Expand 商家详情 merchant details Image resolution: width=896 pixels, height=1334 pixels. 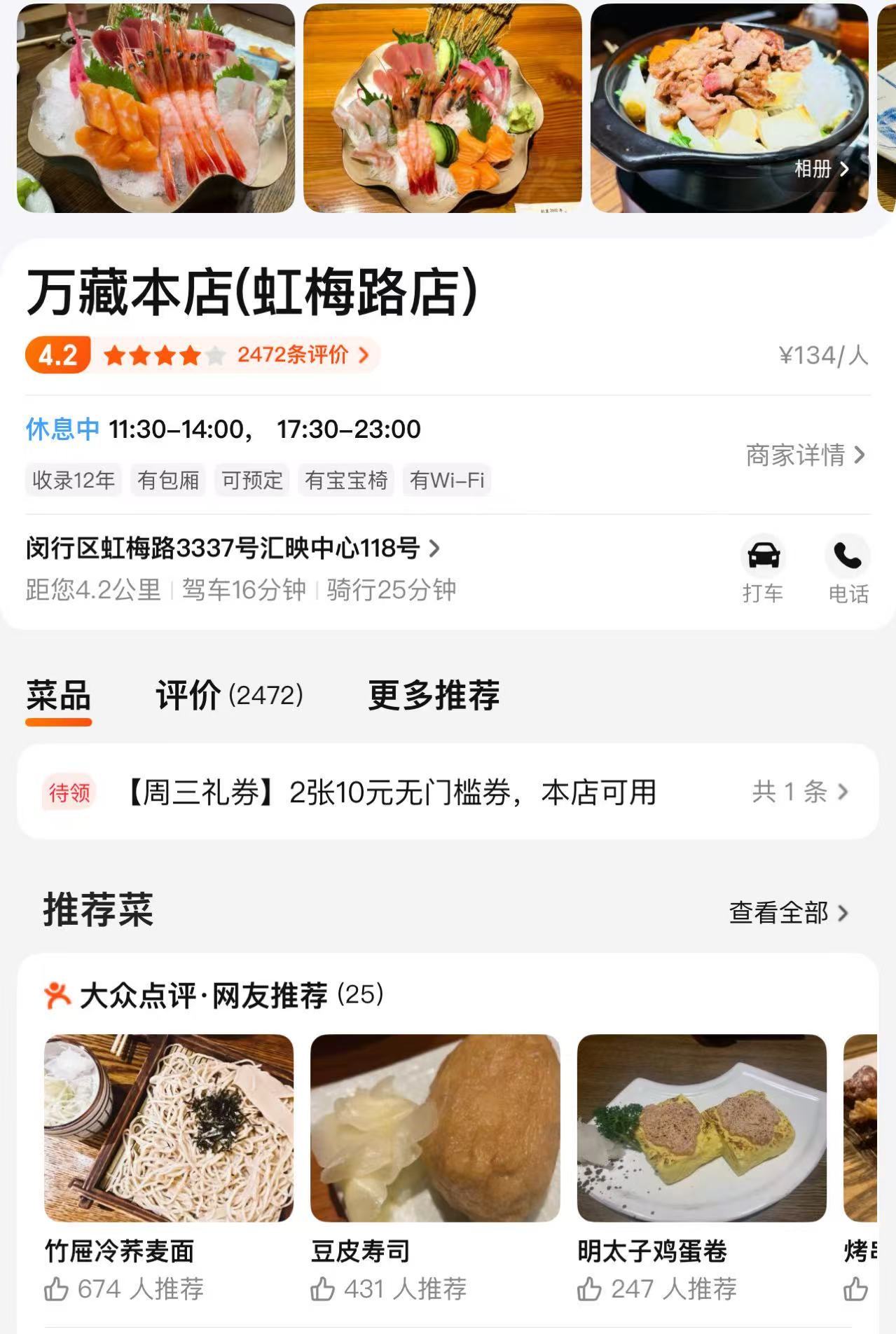click(804, 455)
